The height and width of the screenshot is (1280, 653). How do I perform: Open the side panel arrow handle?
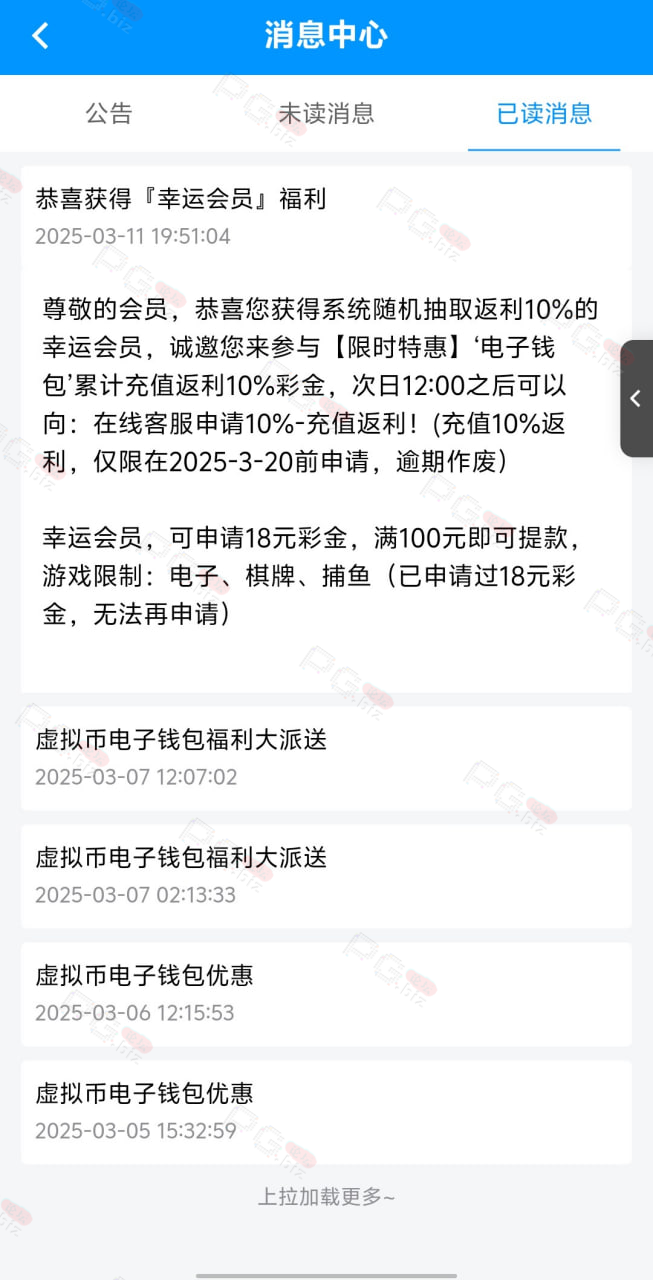[636, 398]
